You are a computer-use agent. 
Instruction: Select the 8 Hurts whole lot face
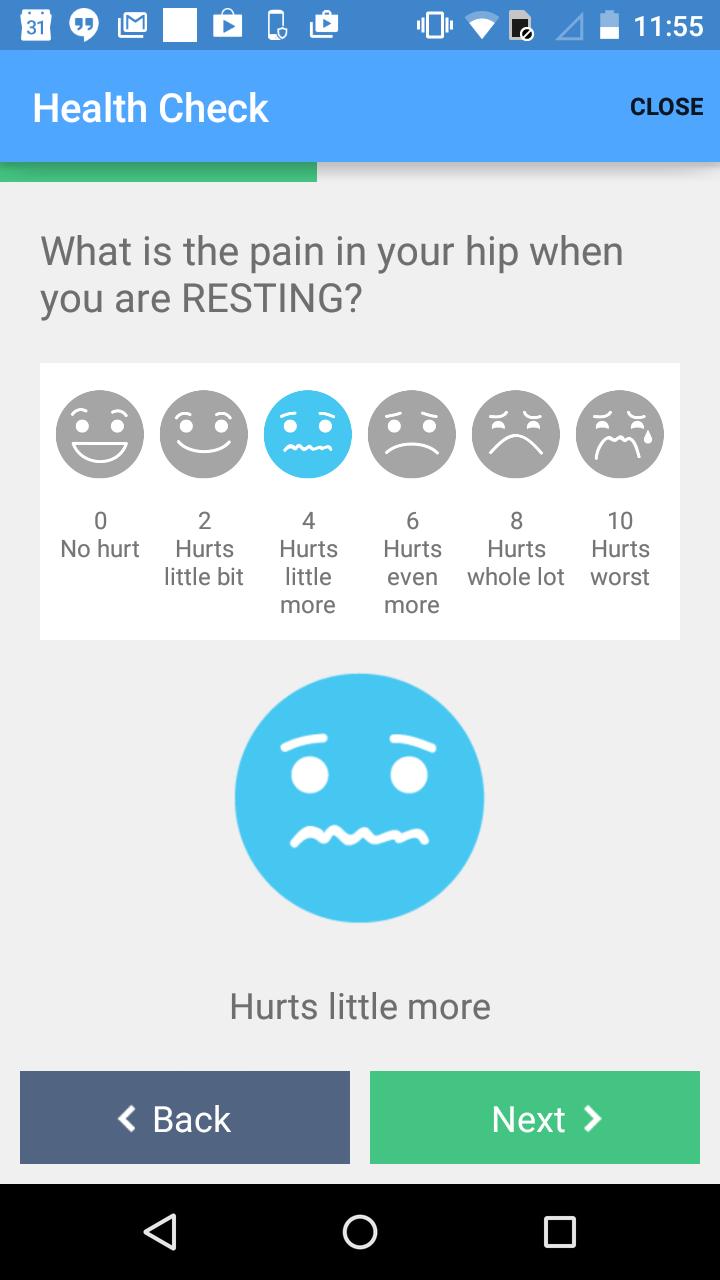[516, 434]
